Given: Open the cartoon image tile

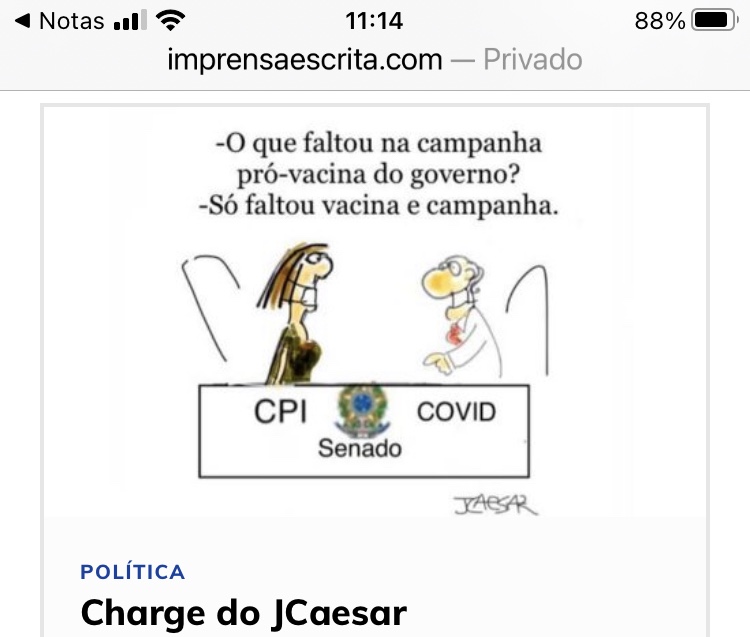Looking at the screenshot, I should pos(374,310).
